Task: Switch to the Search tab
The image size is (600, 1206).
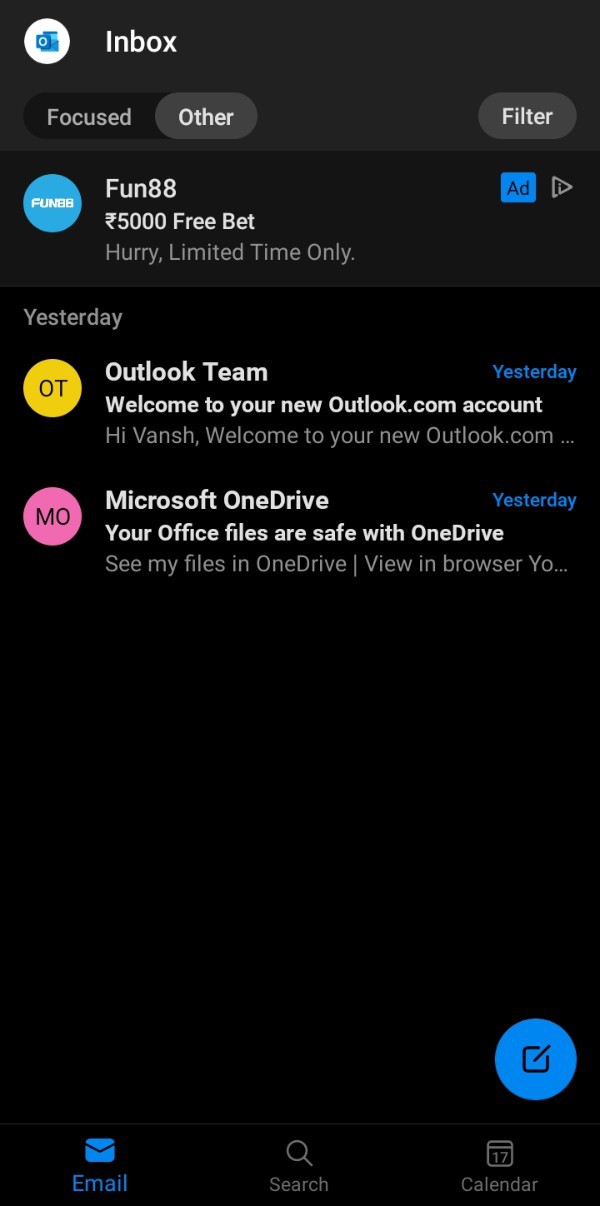Action: (299, 1166)
